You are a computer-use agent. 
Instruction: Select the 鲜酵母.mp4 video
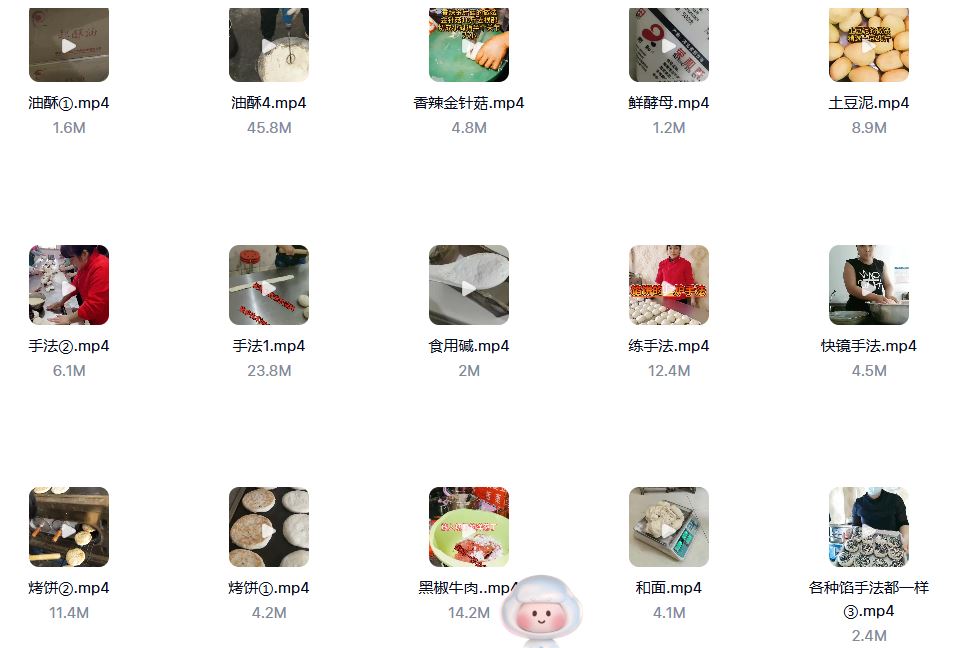click(x=668, y=46)
